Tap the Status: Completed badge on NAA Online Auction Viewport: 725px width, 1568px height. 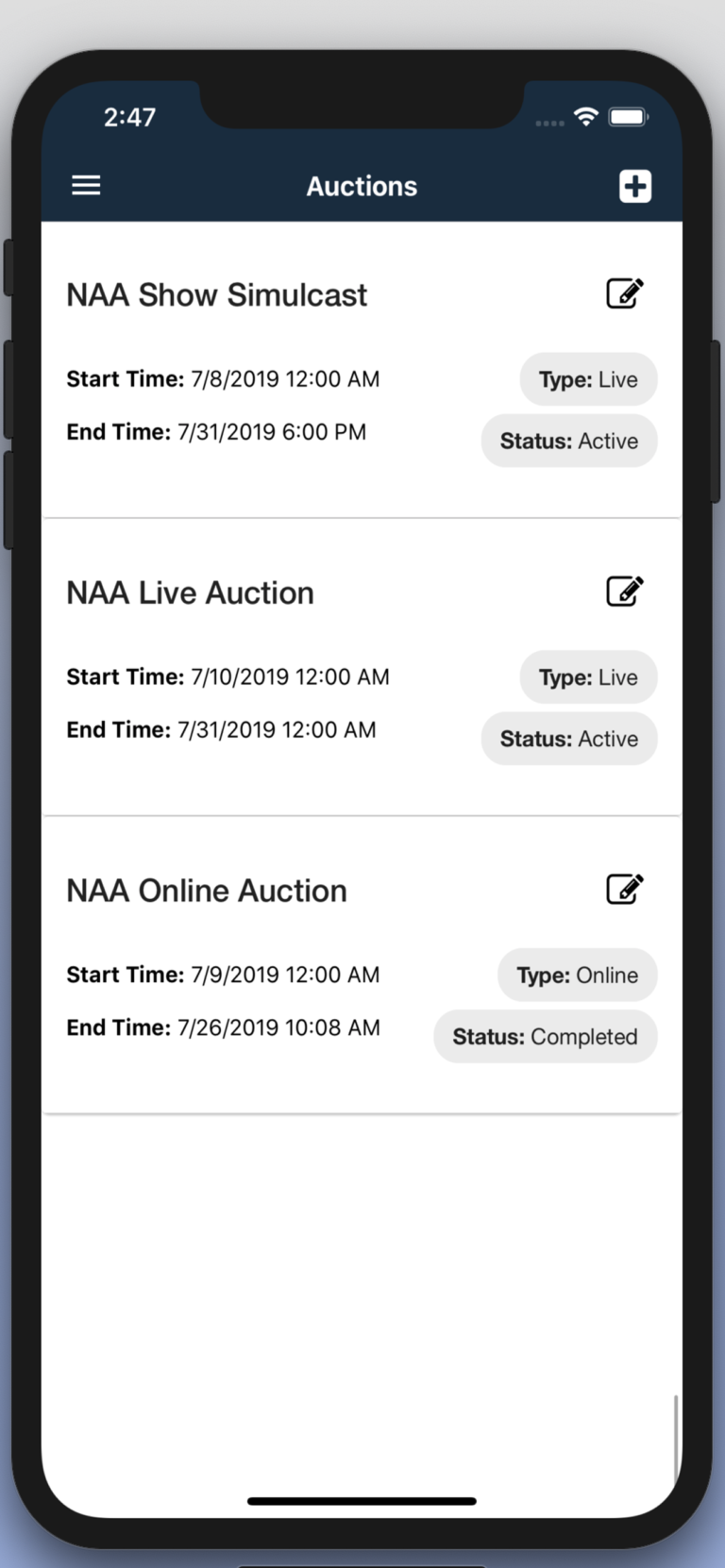pyautogui.click(x=545, y=1036)
